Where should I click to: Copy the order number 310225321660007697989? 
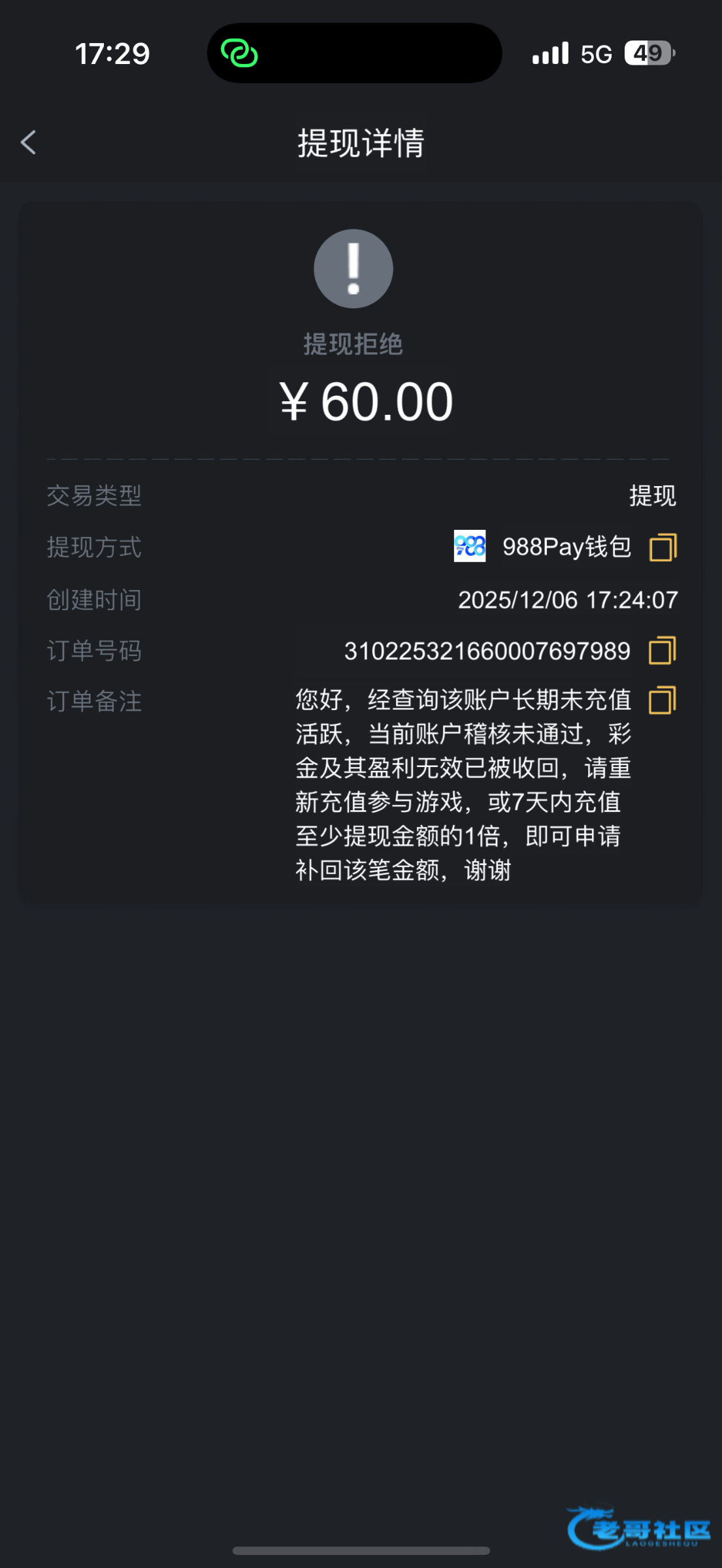pos(662,651)
